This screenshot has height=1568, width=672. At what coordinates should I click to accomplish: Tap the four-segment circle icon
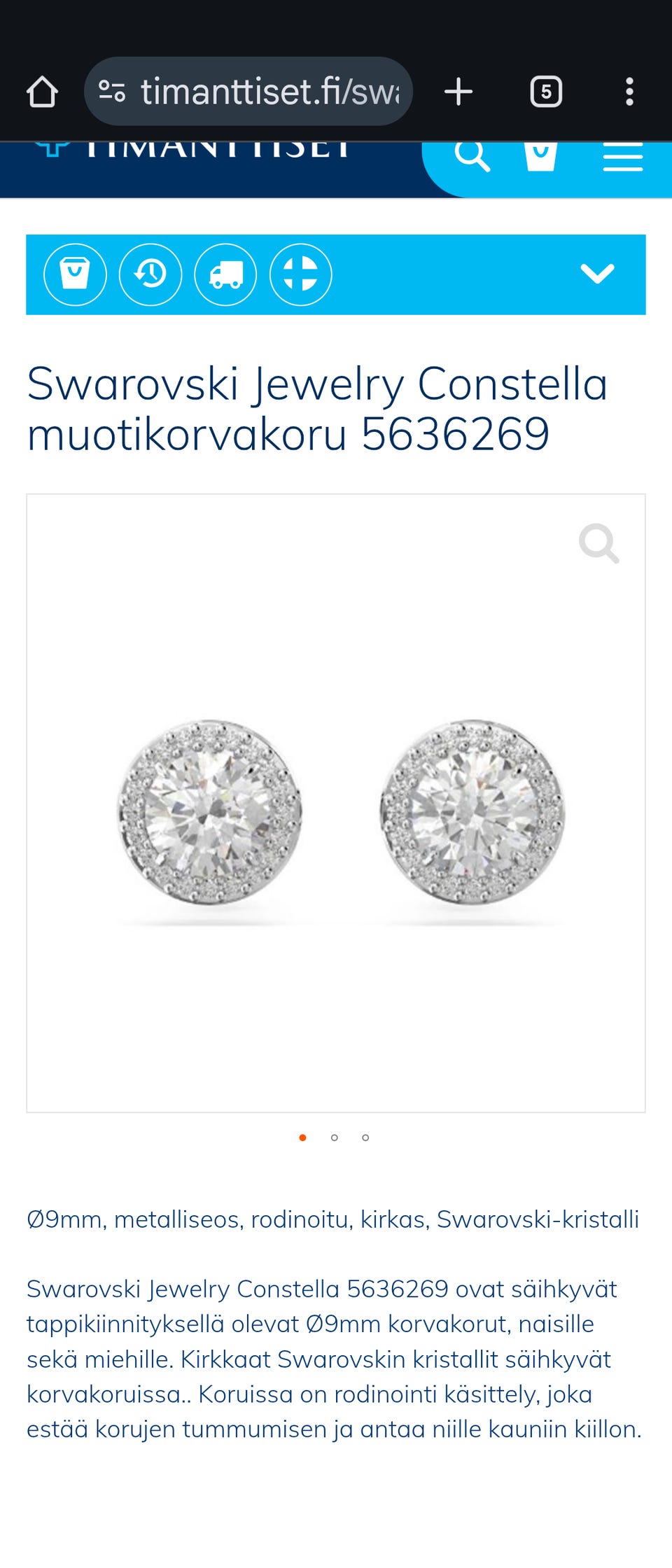(300, 274)
